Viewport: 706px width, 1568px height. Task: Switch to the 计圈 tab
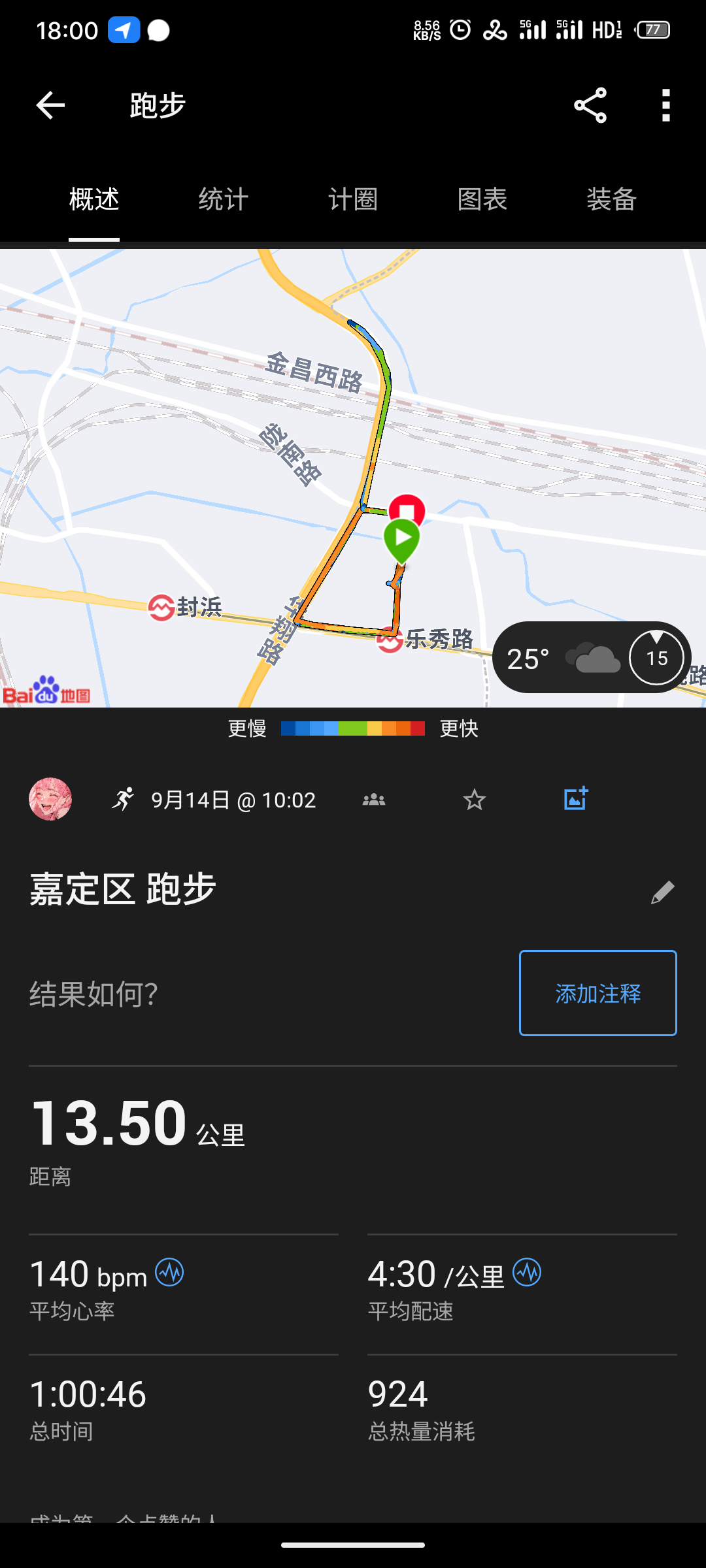coord(353,199)
